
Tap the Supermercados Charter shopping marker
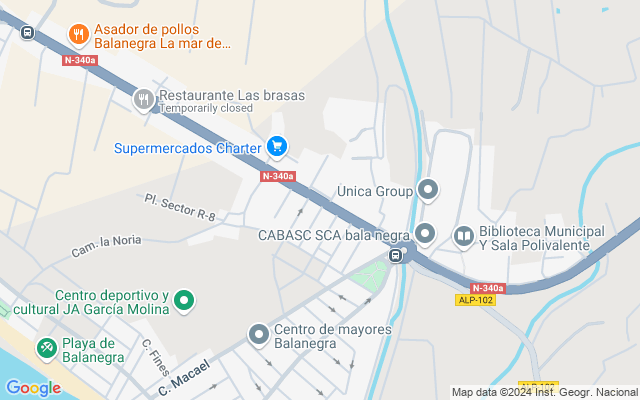(277, 148)
